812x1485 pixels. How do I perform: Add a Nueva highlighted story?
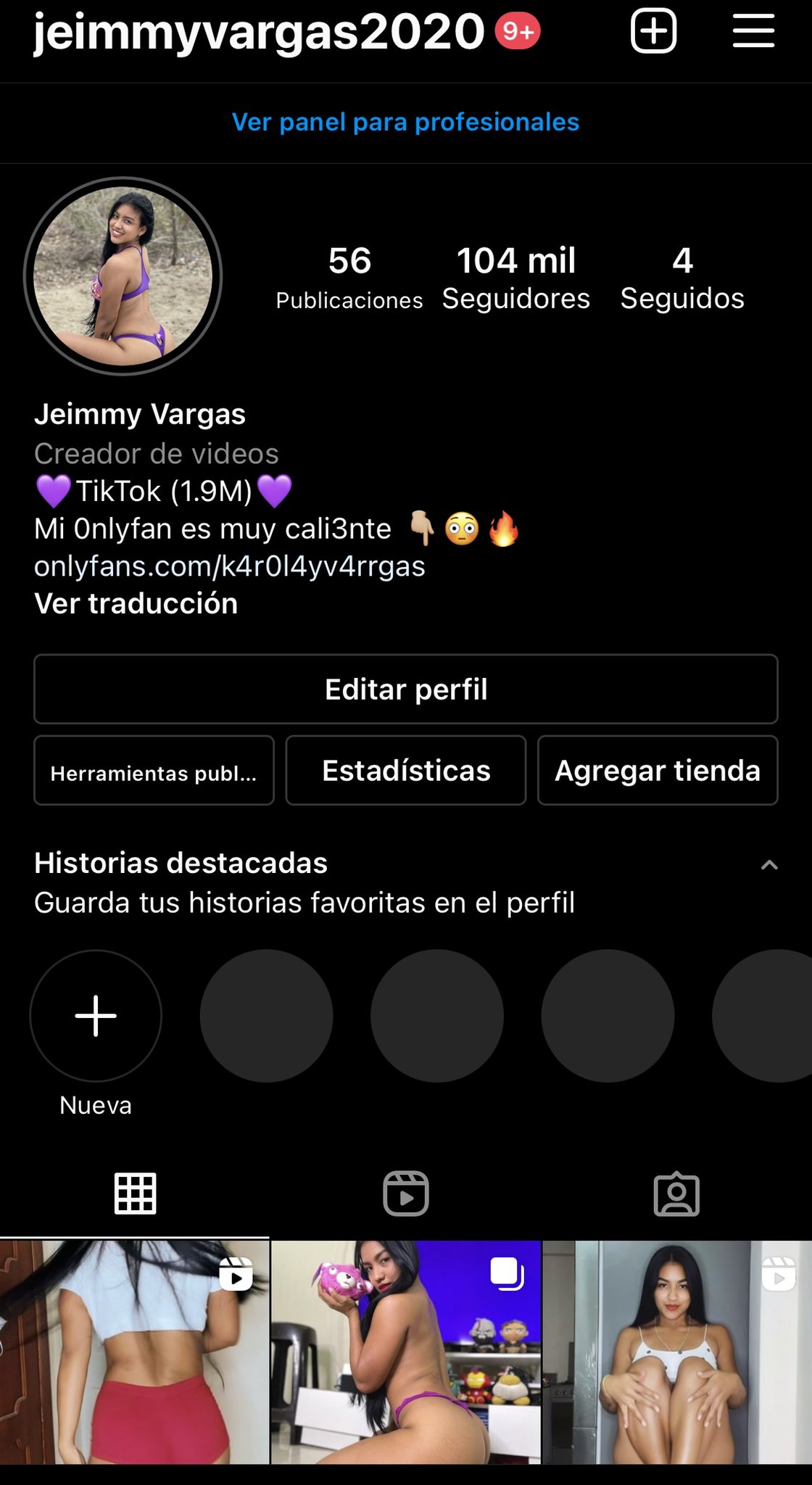click(x=96, y=1016)
